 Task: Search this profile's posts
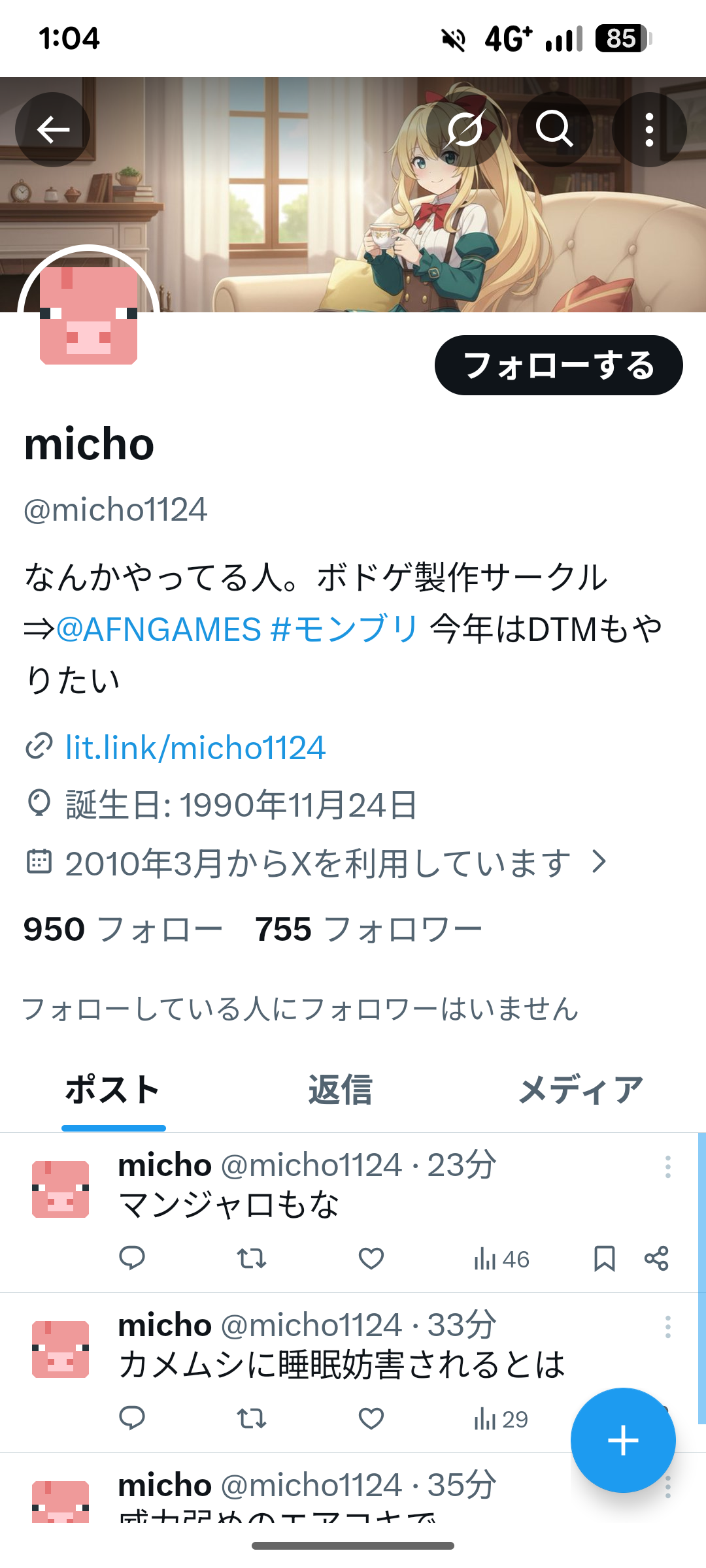(x=554, y=129)
